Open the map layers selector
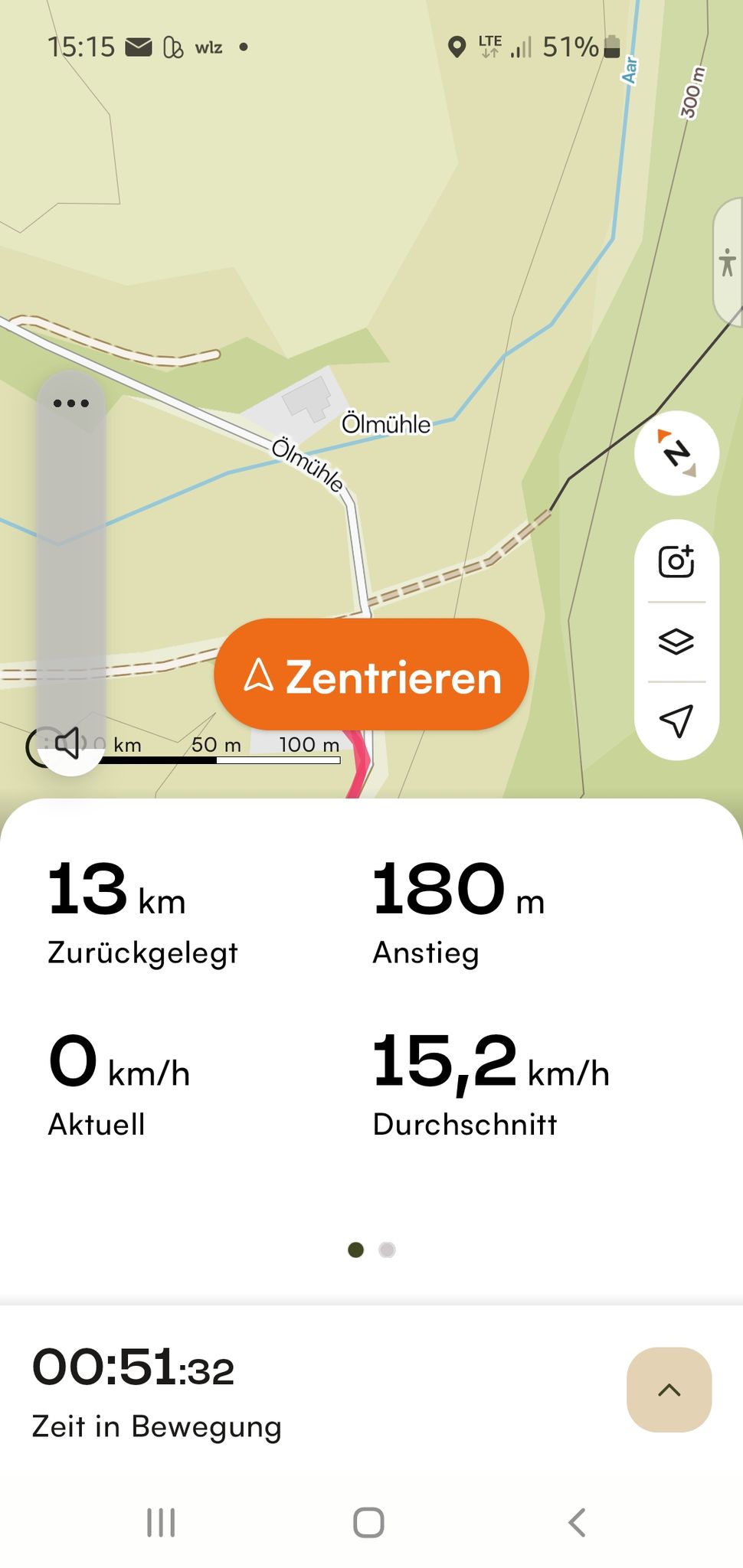743x1568 pixels. pos(676,642)
